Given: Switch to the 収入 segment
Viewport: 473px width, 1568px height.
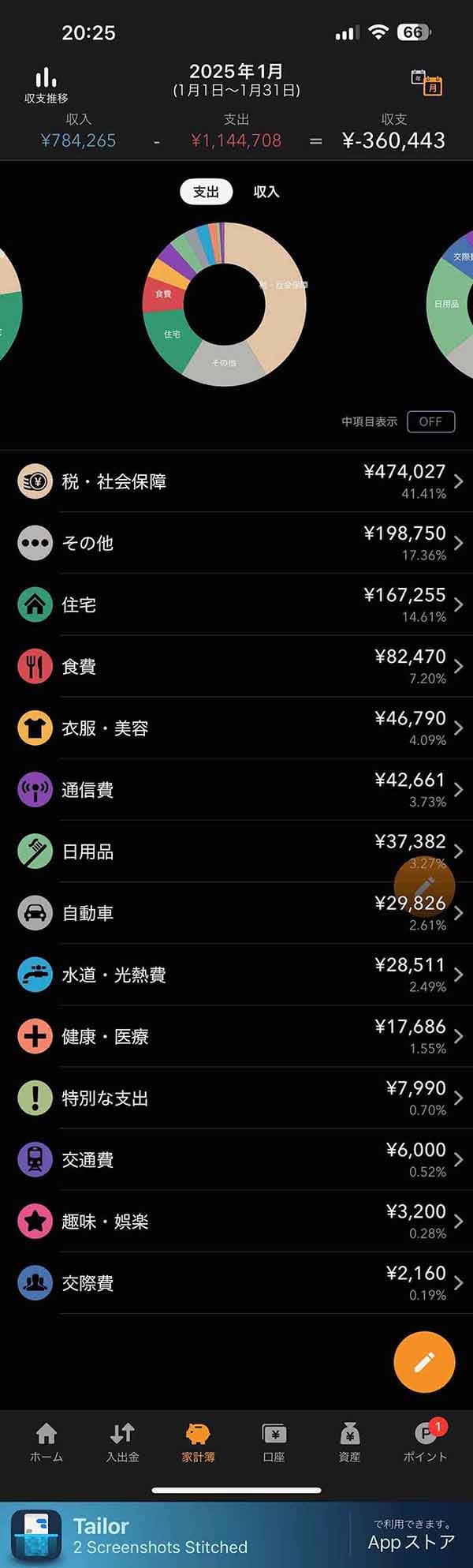Looking at the screenshot, I should click(x=266, y=192).
